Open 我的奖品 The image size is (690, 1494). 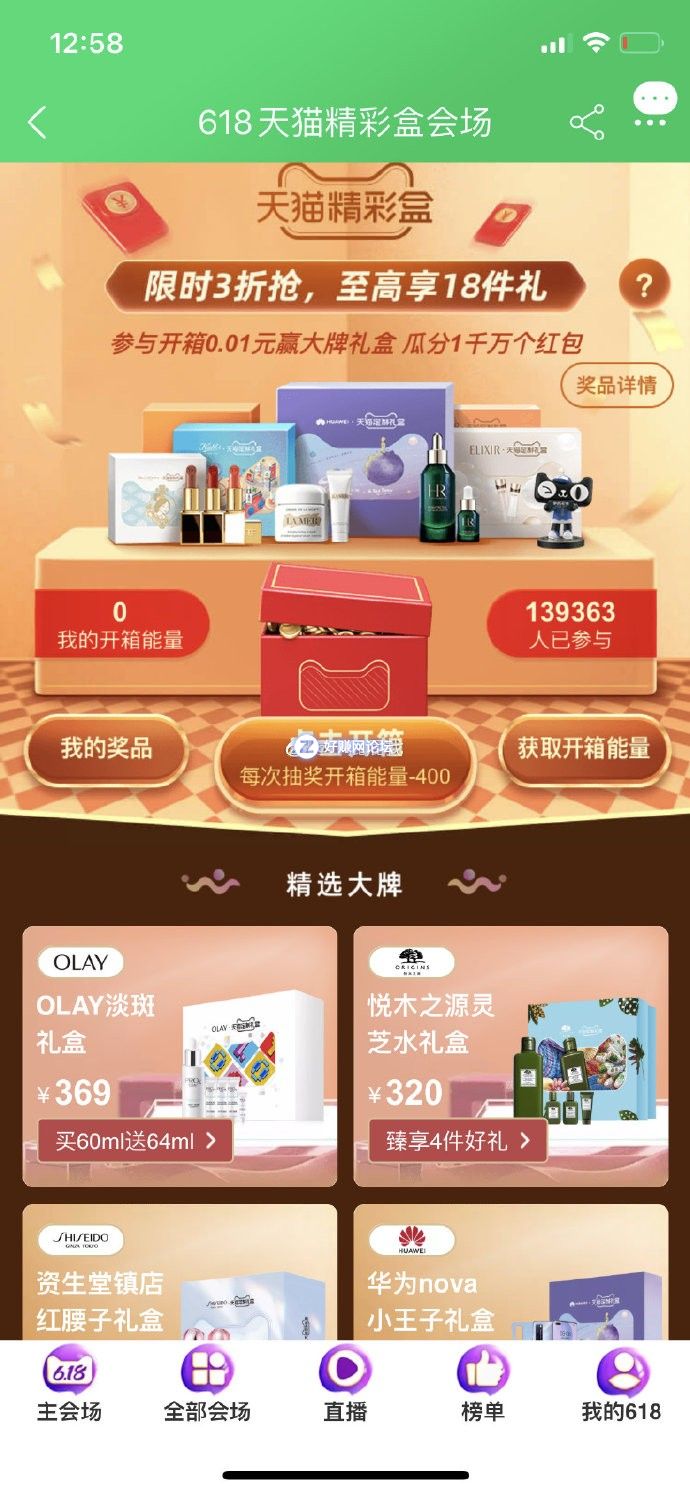pyautogui.click(x=106, y=749)
